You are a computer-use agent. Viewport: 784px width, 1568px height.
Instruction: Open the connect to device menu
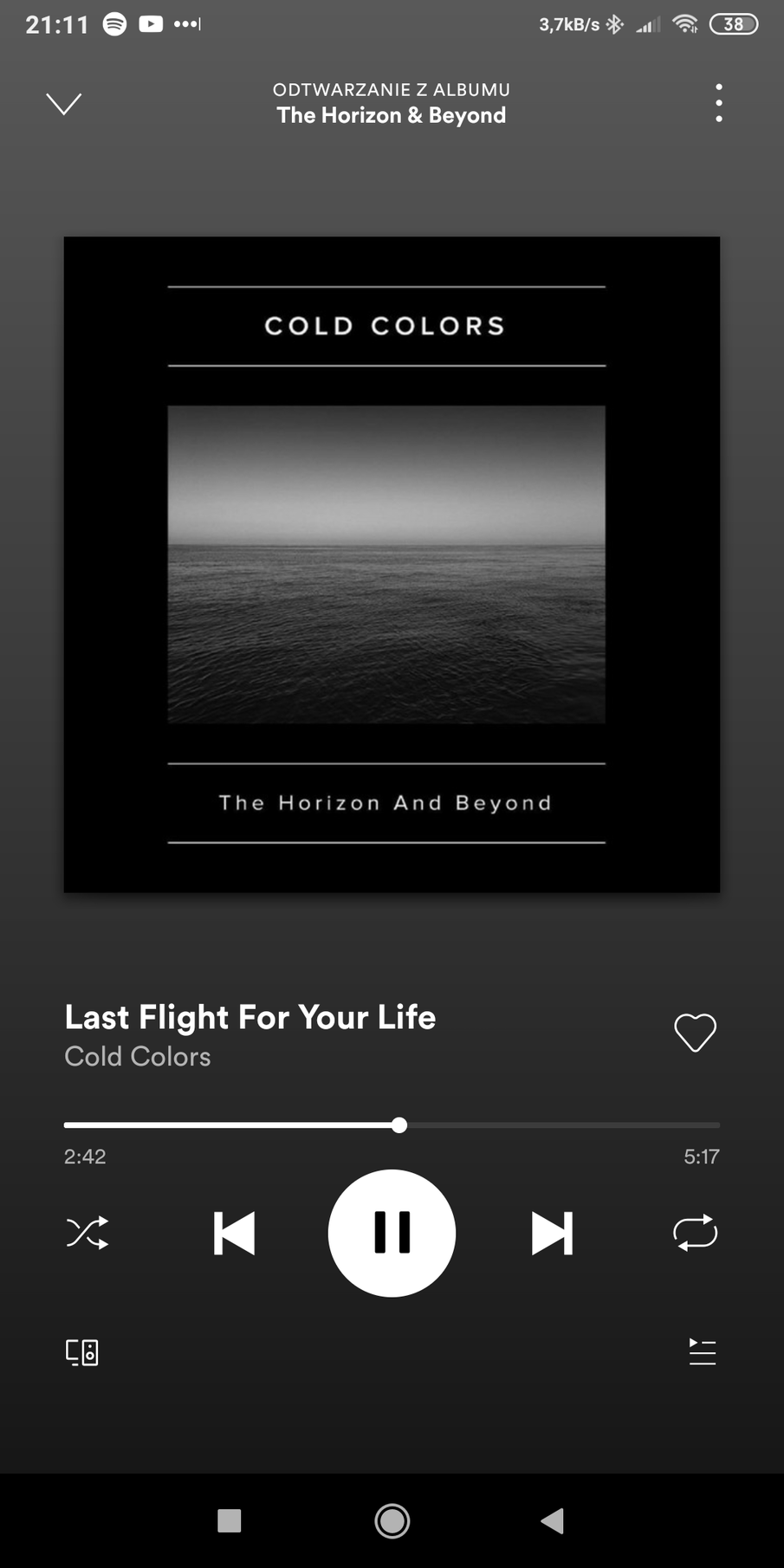pos(82,1352)
